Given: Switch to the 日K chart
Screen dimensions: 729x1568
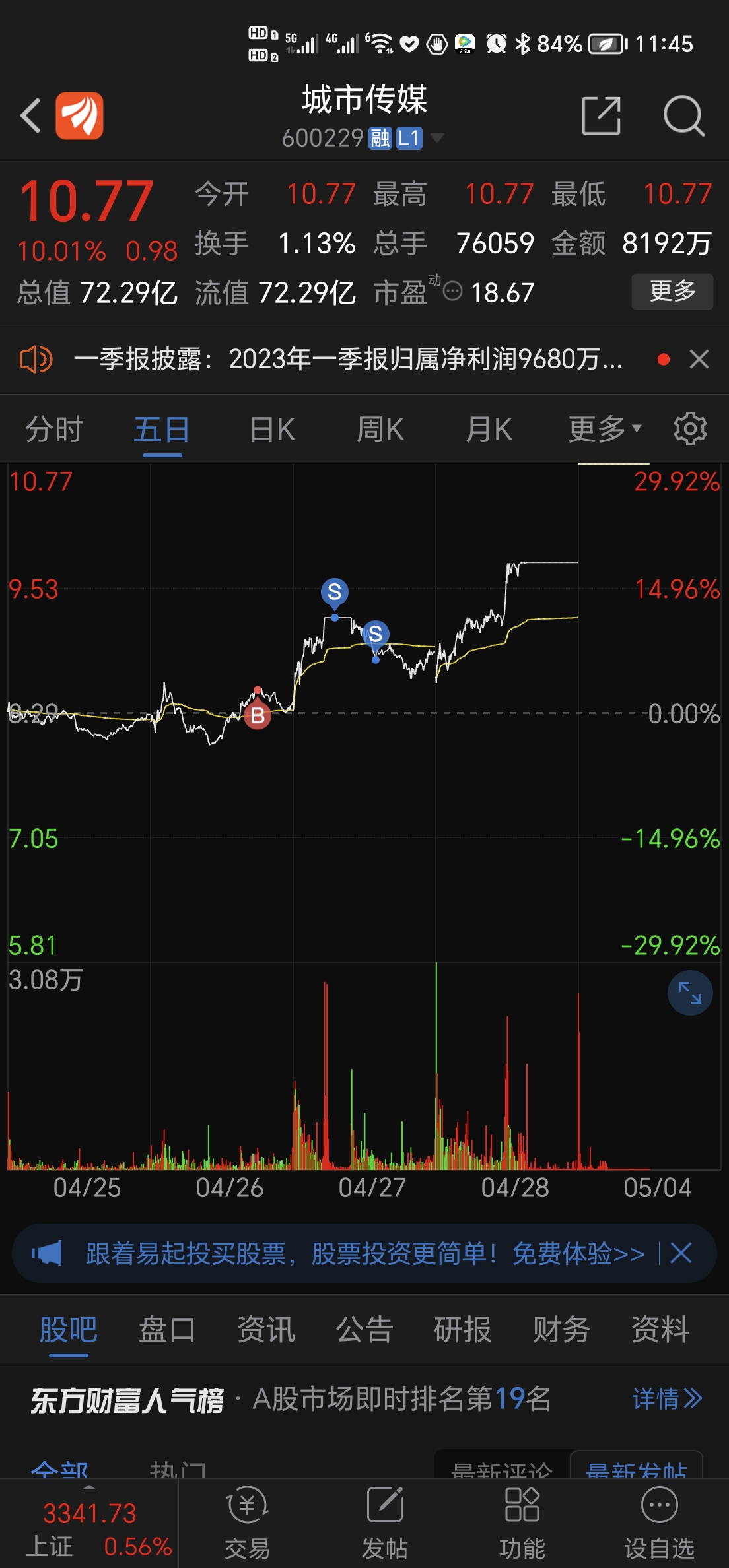Looking at the screenshot, I should tap(272, 430).
